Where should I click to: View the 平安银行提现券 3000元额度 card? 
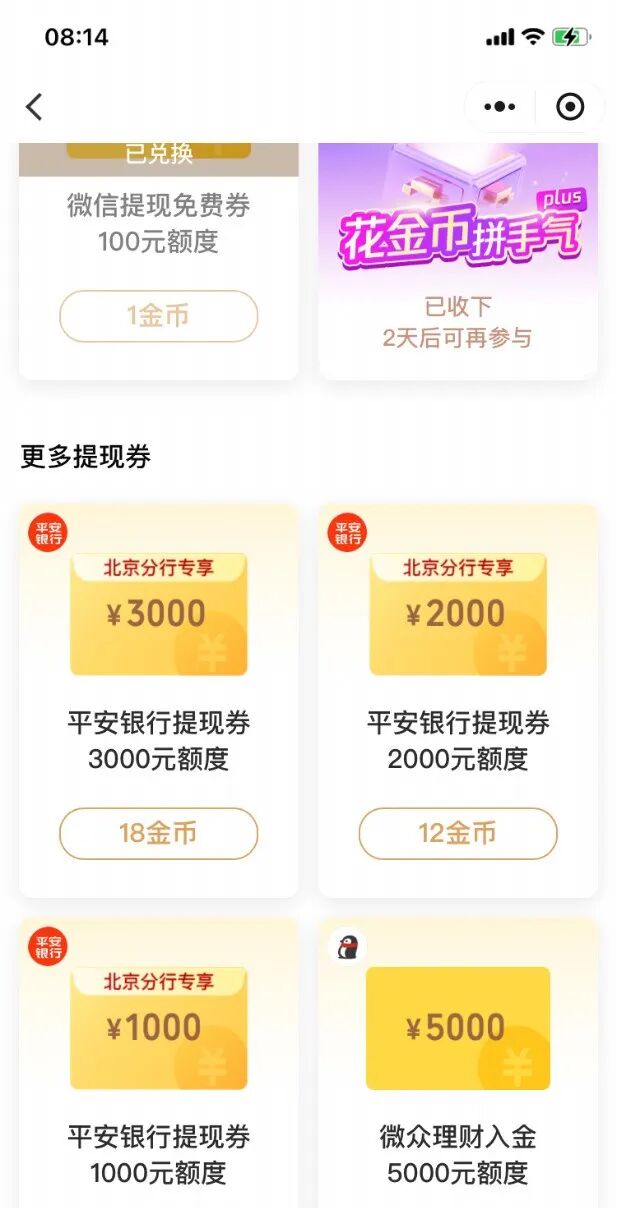click(x=158, y=650)
